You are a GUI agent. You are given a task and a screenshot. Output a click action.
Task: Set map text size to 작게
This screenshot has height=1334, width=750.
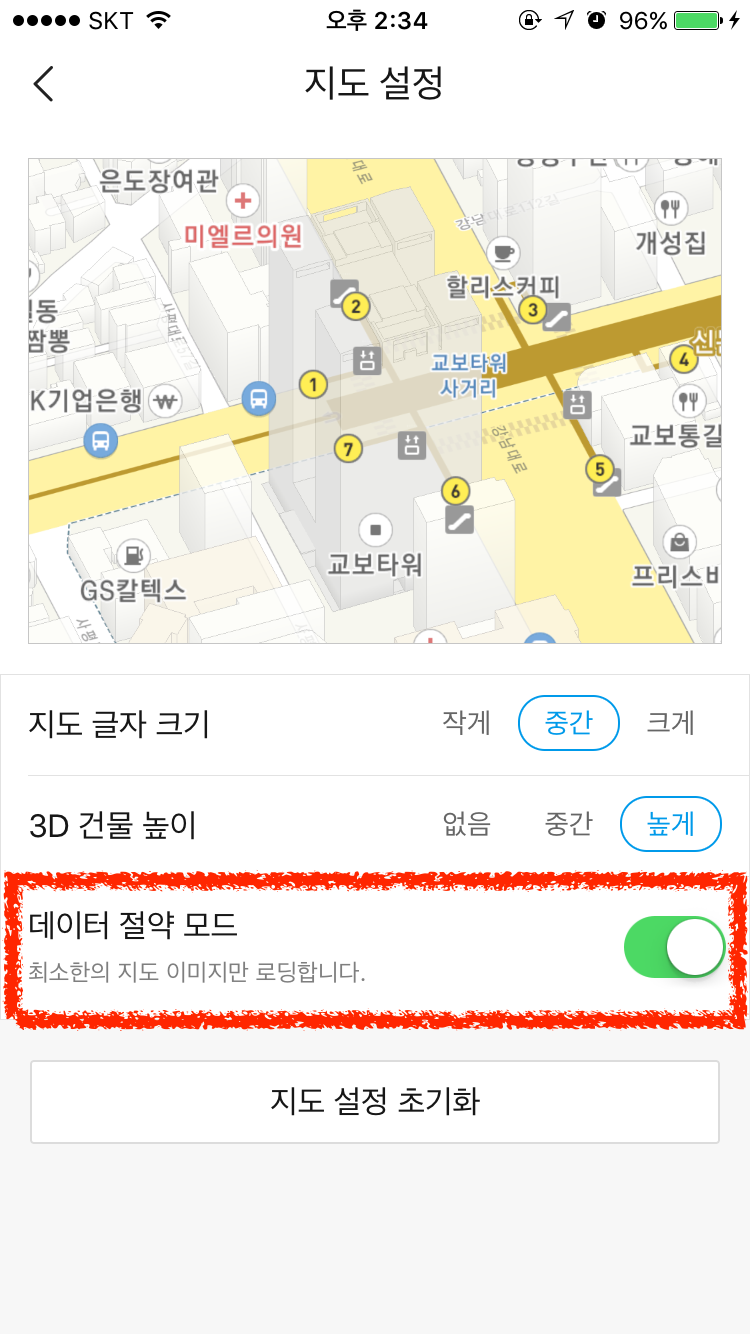[466, 723]
